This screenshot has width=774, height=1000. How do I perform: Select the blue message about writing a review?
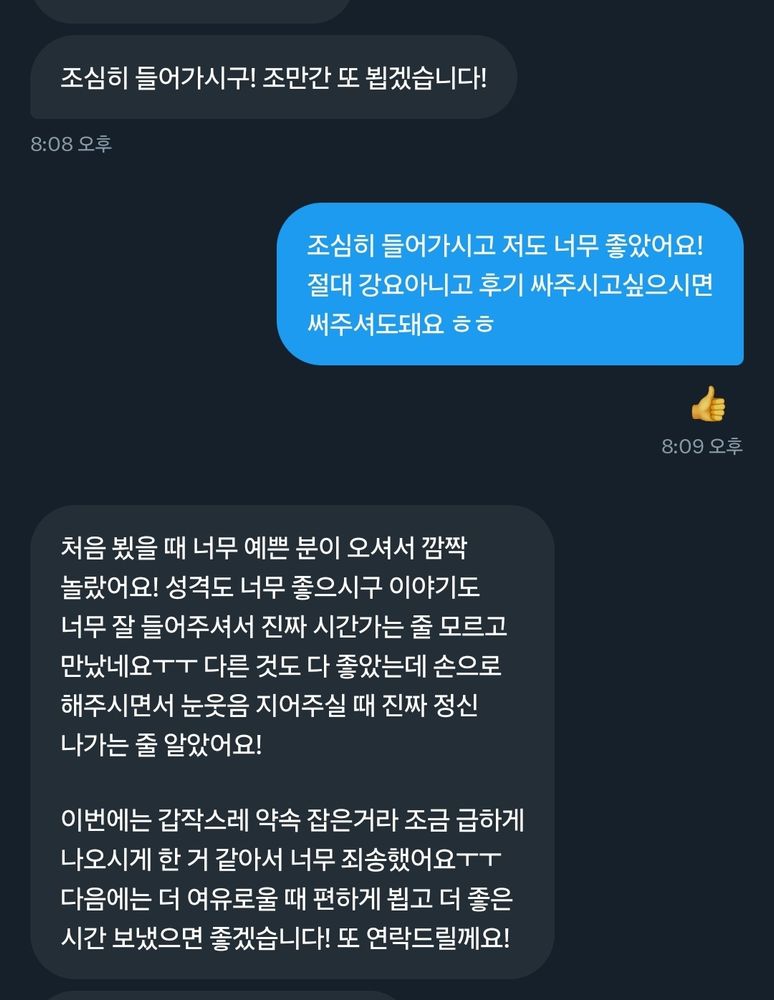[x=510, y=284]
